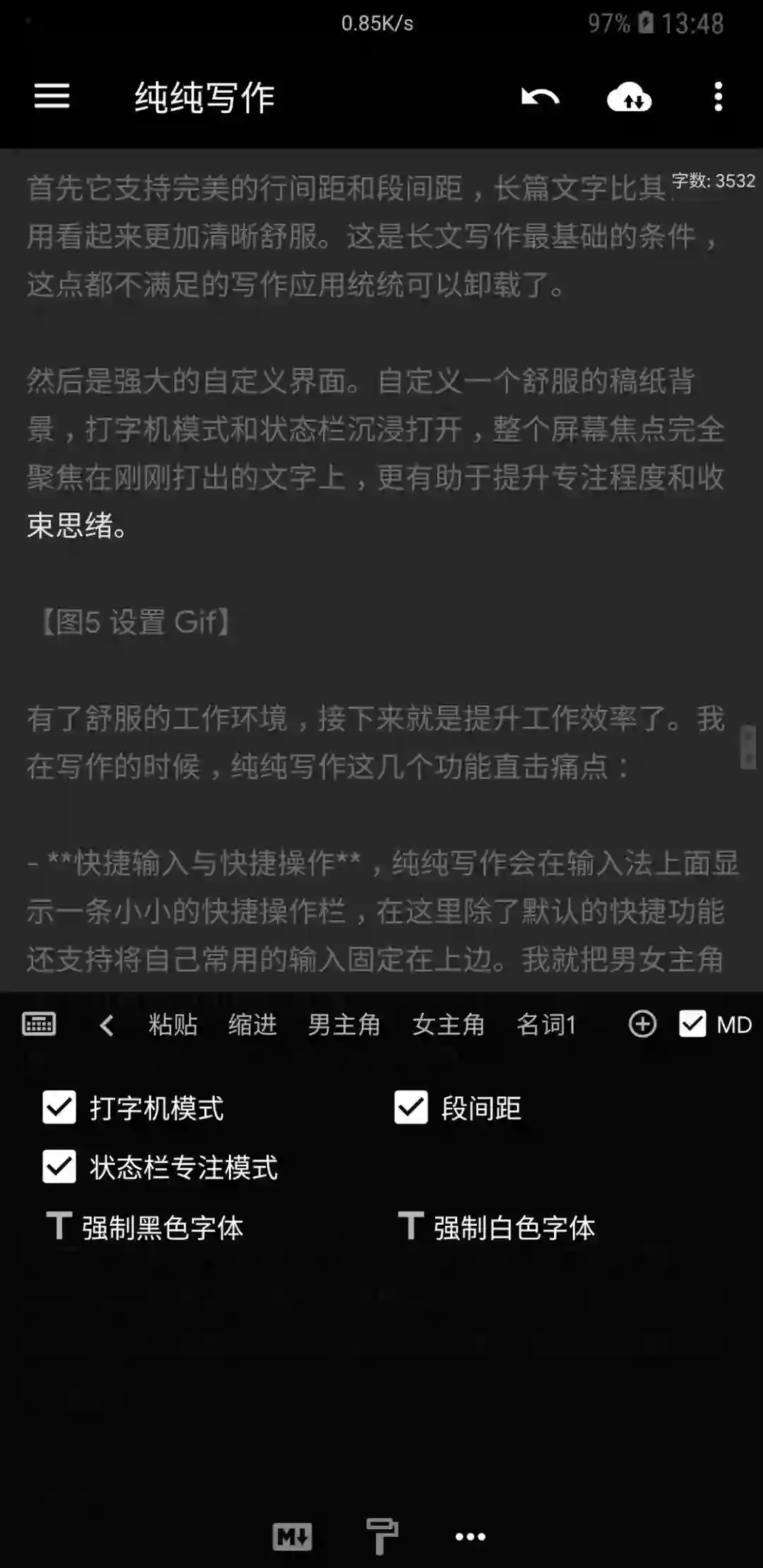The width and height of the screenshot is (763, 1568).
Task: Insert indent with 缩进 shortcut
Action: point(252,1025)
